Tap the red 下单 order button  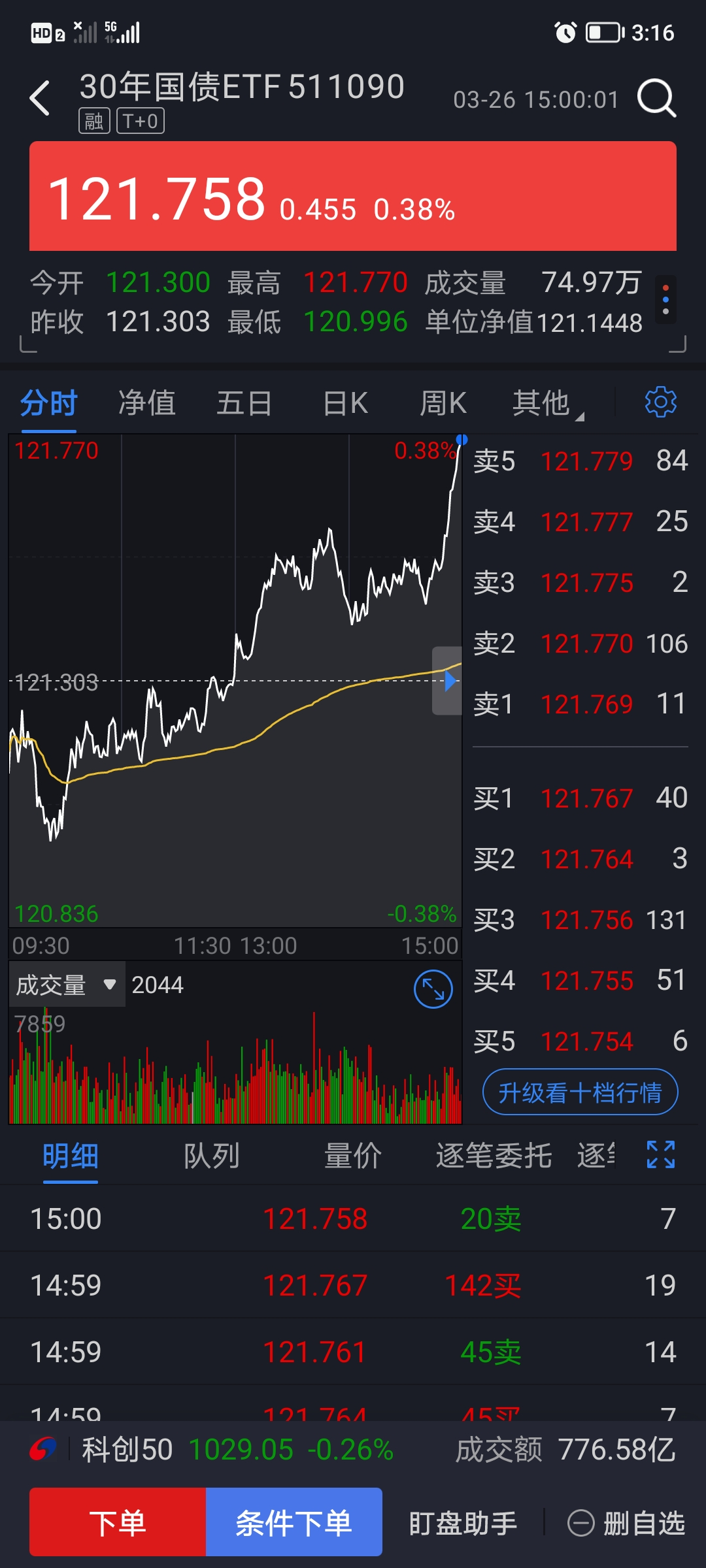(x=118, y=1522)
